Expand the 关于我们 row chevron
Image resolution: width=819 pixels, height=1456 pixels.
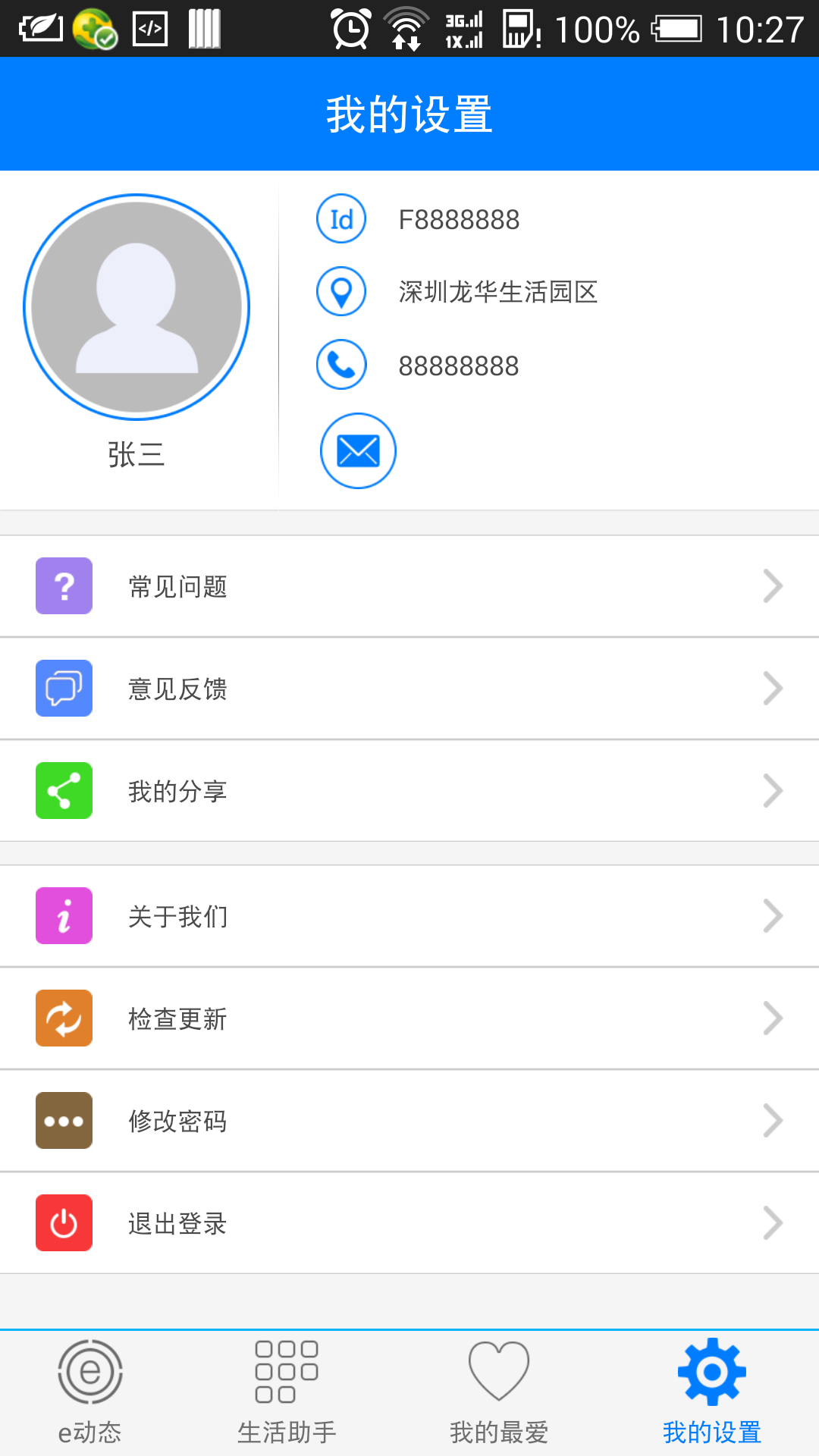(x=774, y=916)
